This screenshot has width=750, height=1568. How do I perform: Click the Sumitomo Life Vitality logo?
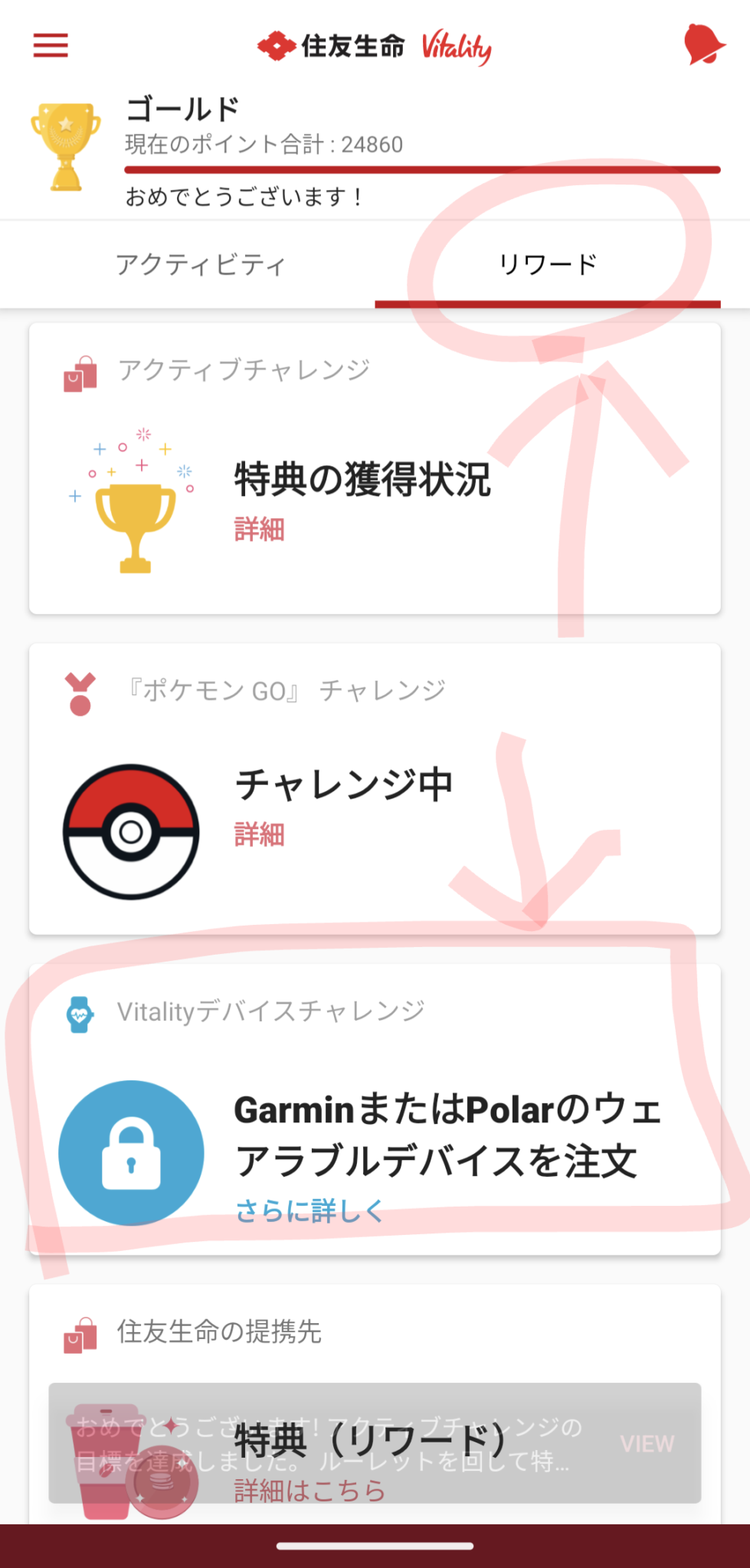tap(375, 47)
